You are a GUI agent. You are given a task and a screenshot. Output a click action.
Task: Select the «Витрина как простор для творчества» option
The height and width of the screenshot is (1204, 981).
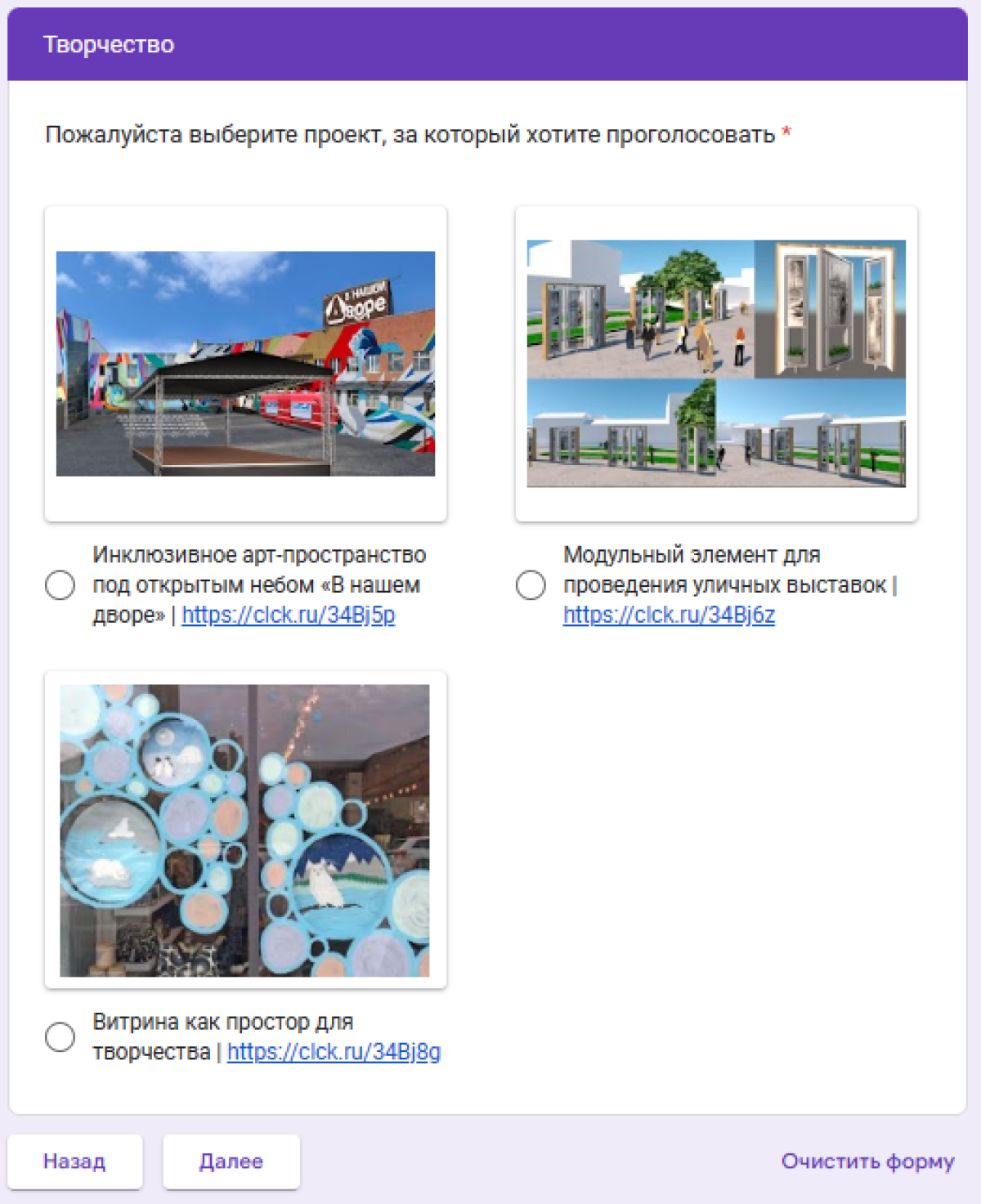[x=60, y=1036]
